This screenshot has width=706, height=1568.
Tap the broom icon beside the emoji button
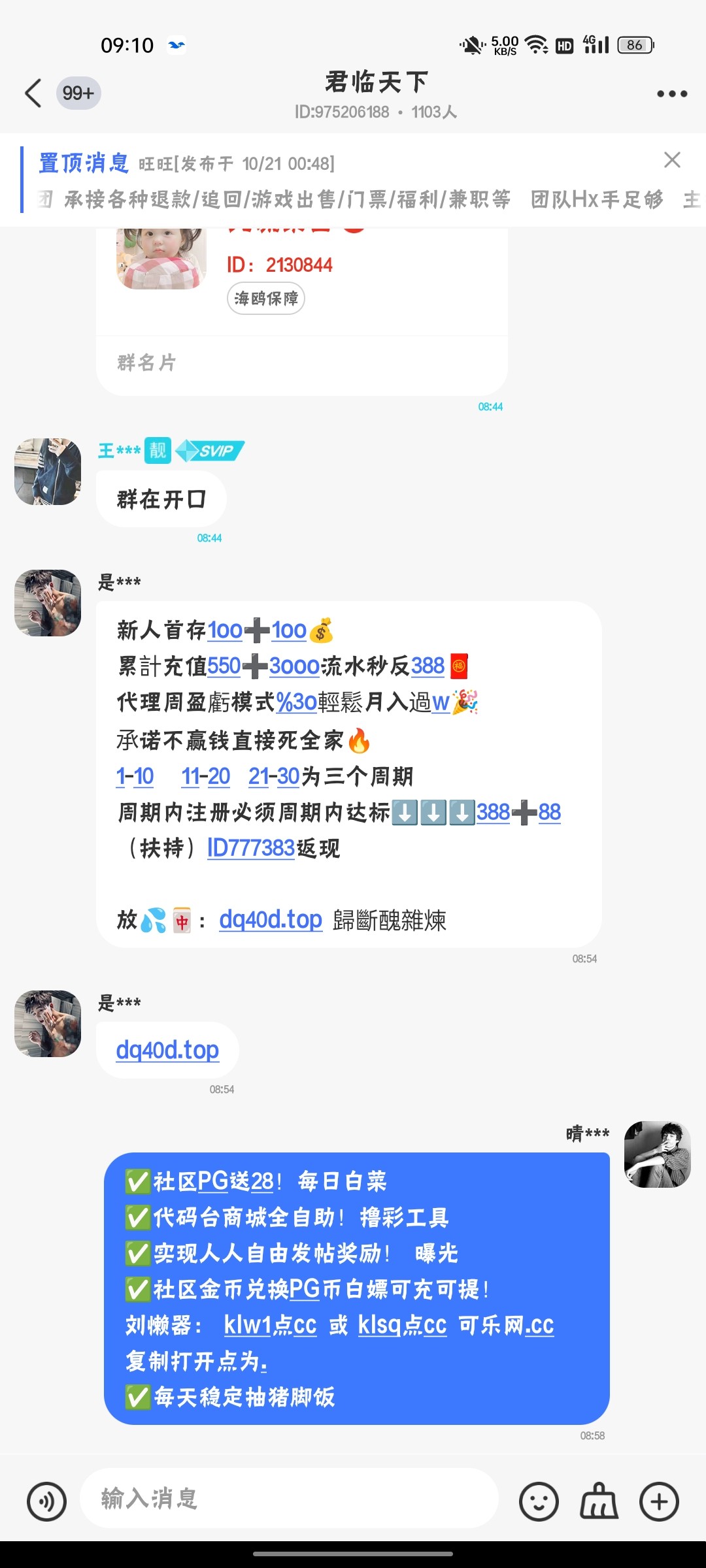pyautogui.click(x=599, y=1501)
